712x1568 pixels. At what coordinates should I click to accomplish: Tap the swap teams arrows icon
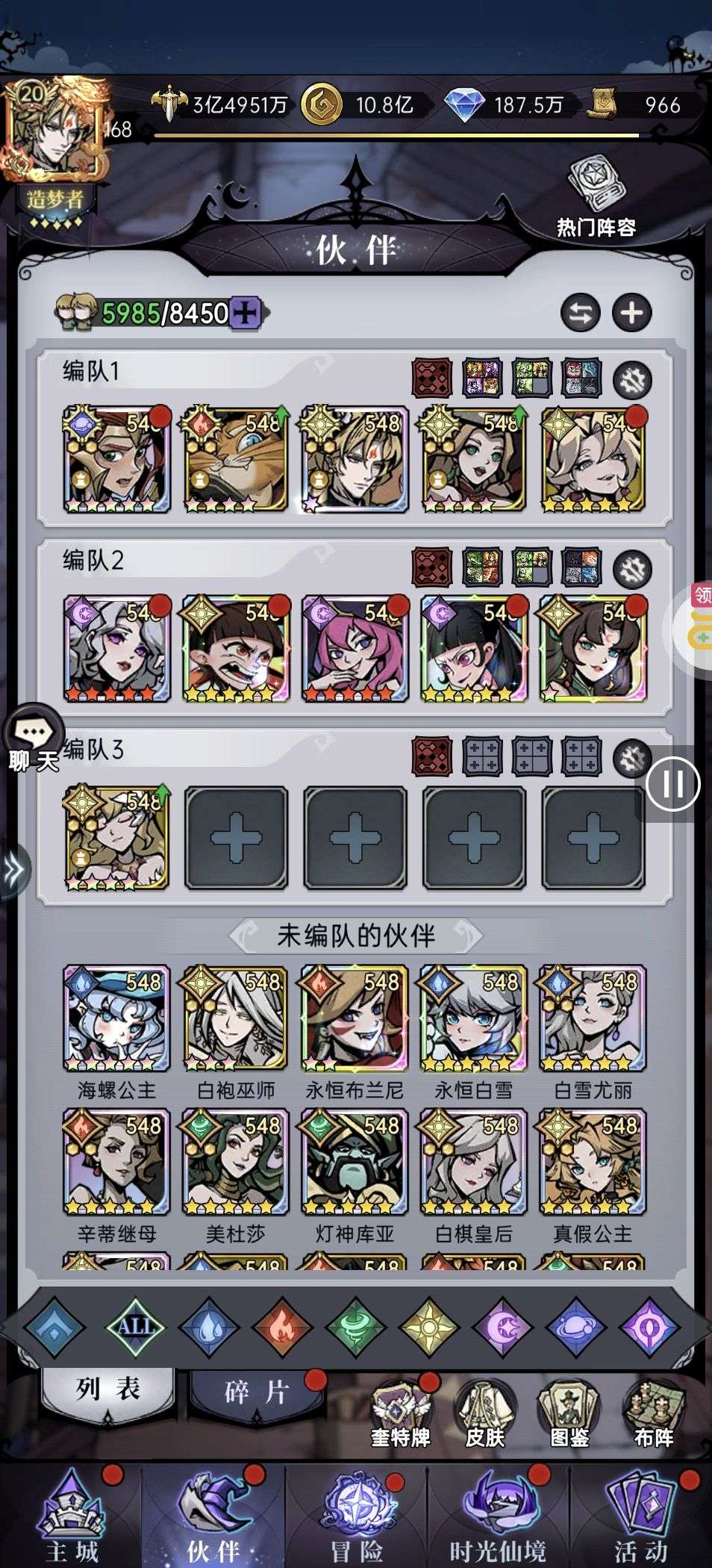pos(581,313)
